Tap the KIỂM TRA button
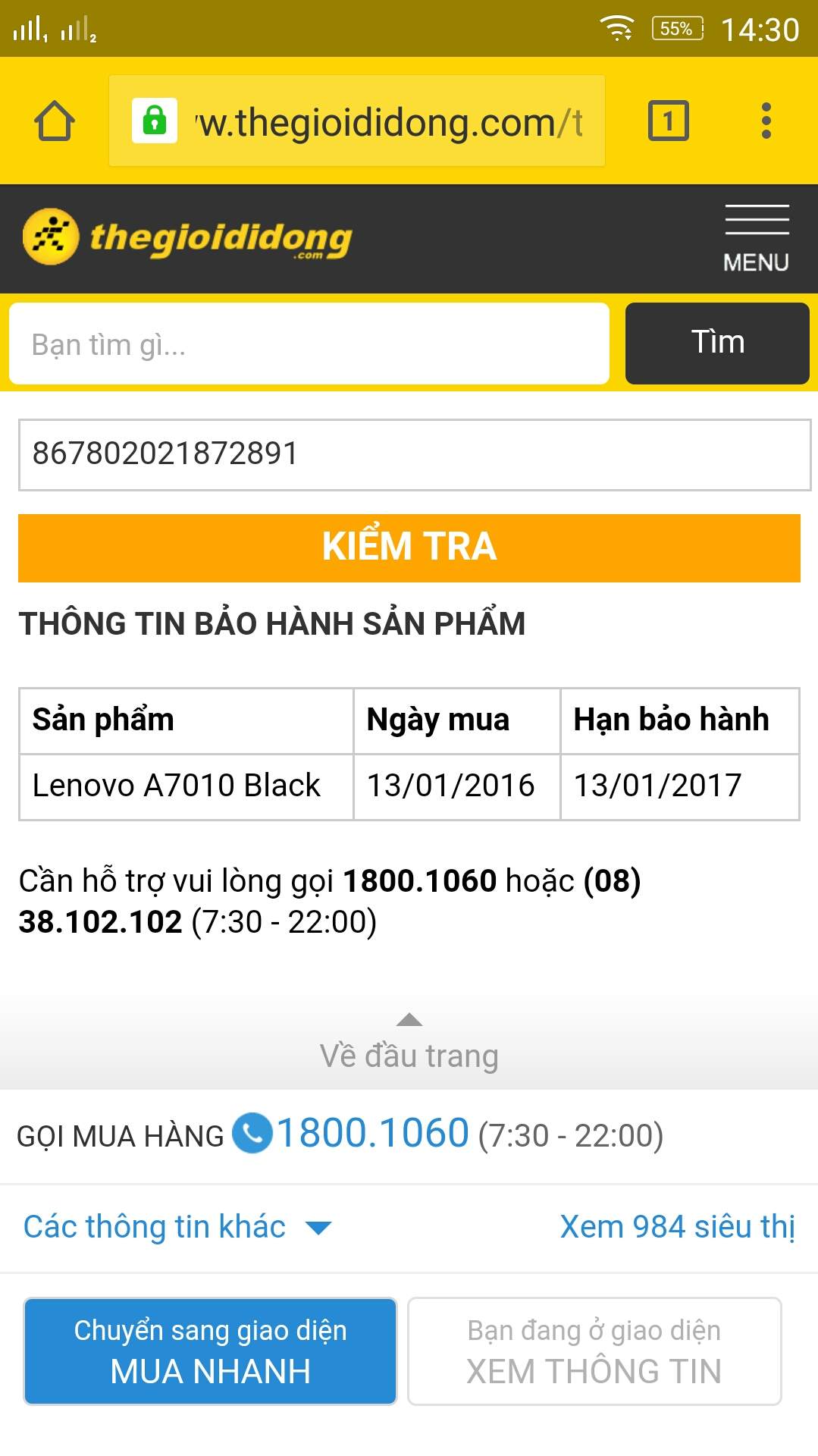Image resolution: width=818 pixels, height=1456 pixels. click(409, 548)
